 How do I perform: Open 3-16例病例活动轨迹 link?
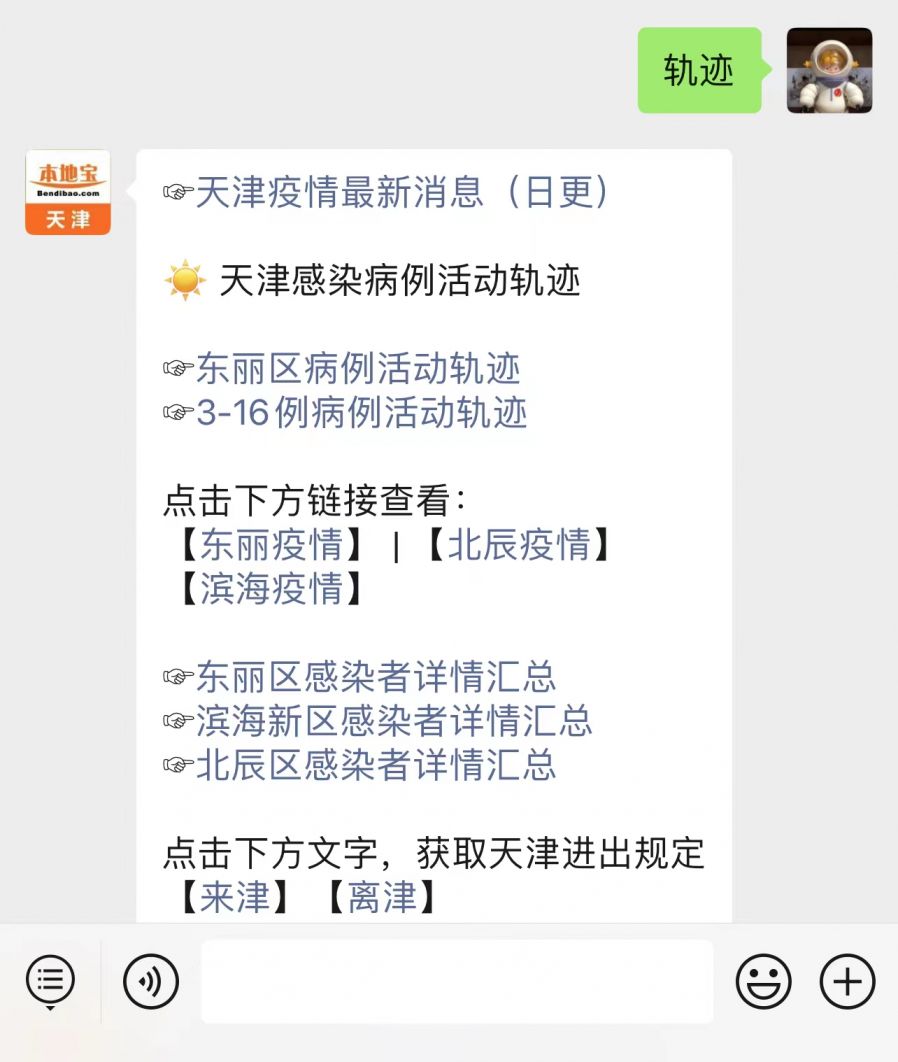[x=361, y=412]
